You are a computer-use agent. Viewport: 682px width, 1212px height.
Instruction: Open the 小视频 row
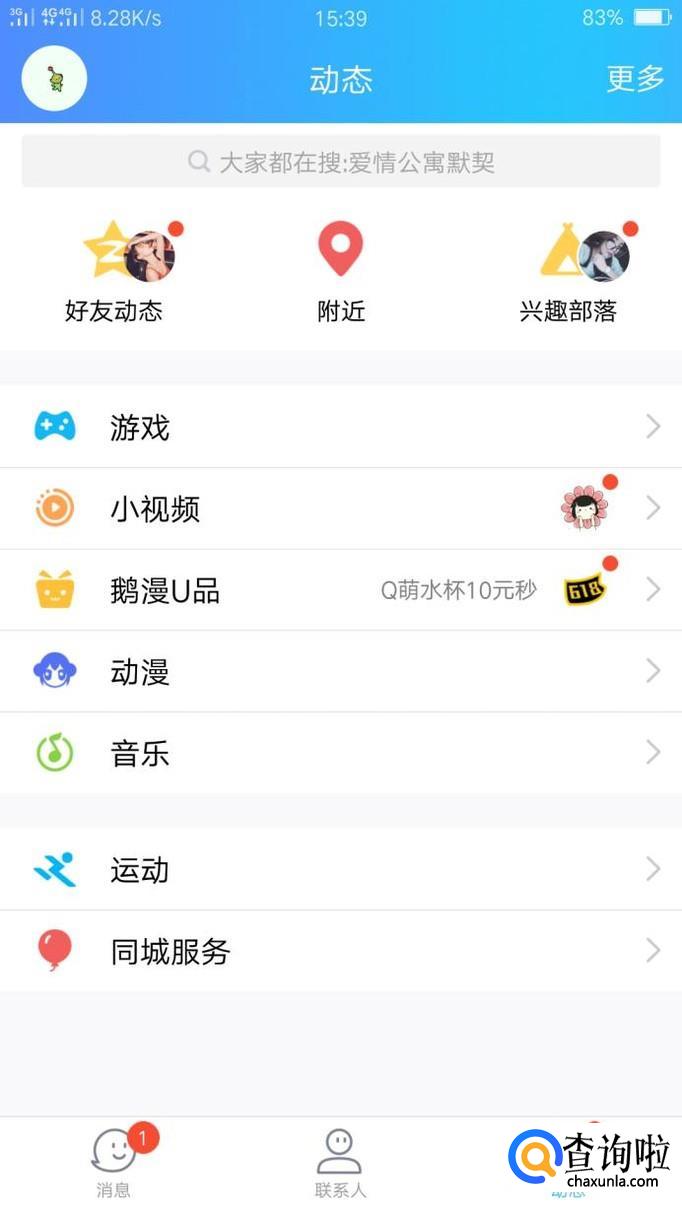tap(341, 509)
